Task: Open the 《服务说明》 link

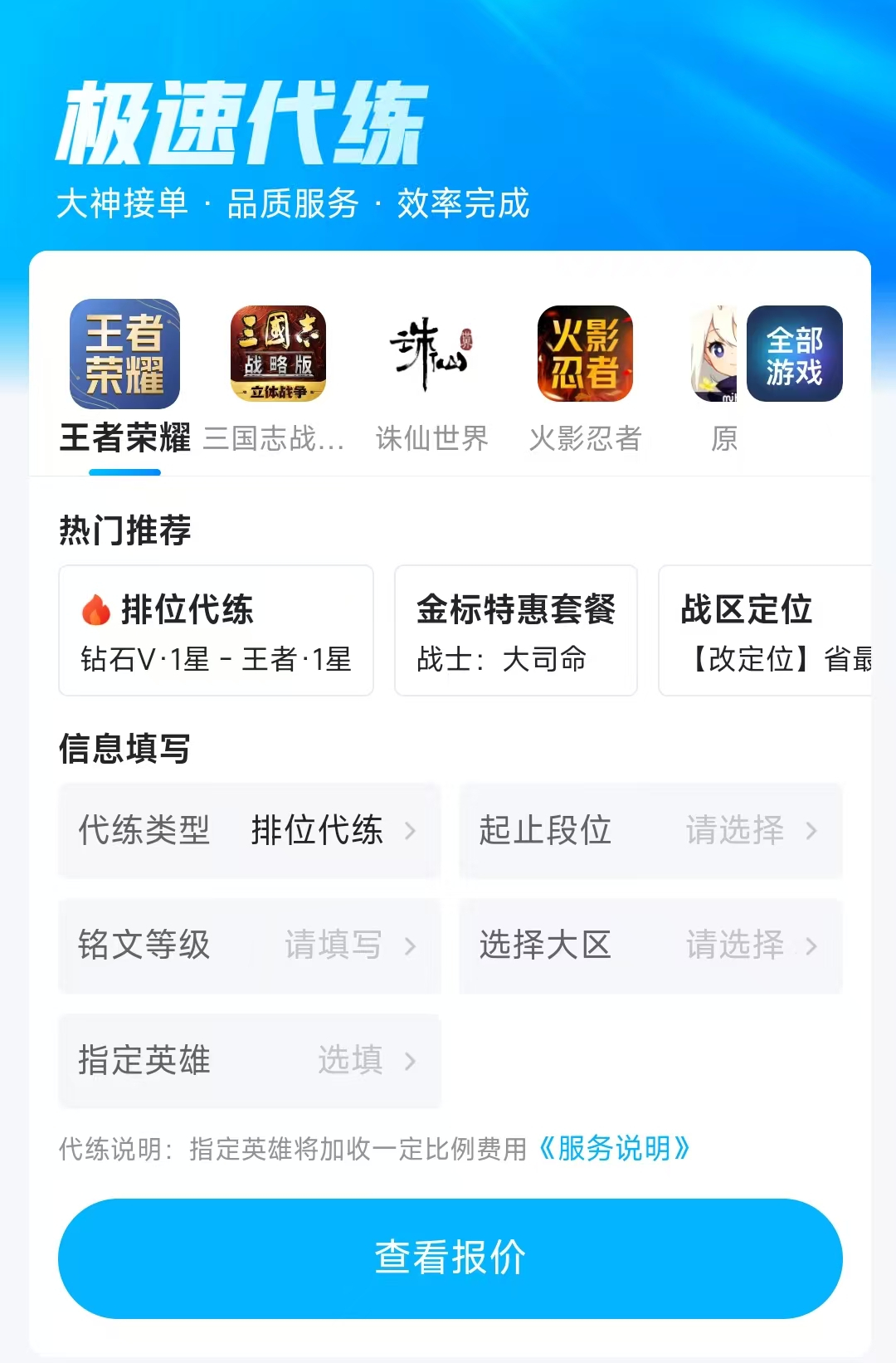Action: (615, 1149)
